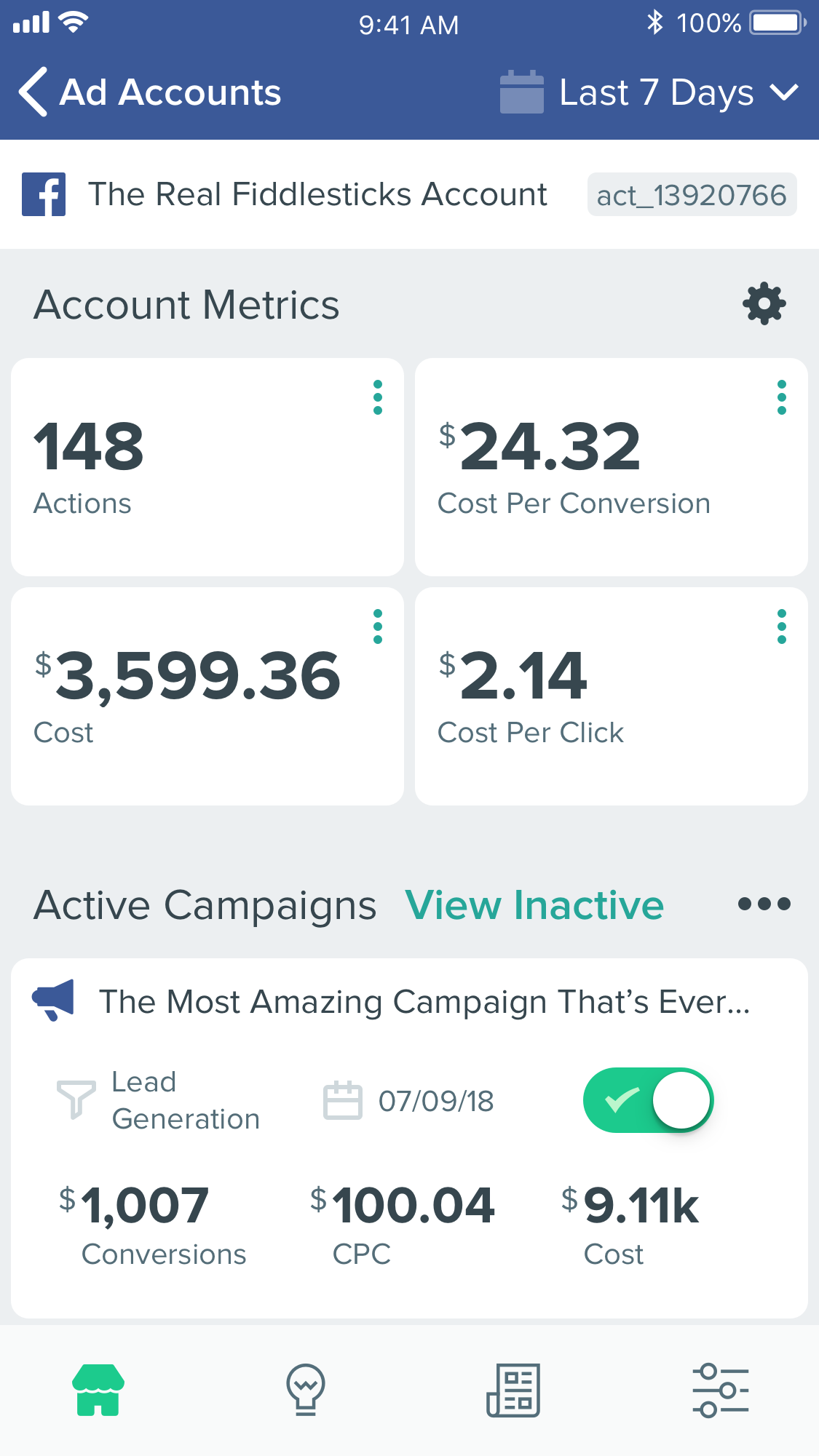
Task: Switch to the news reports tab
Action: [x=513, y=1390]
